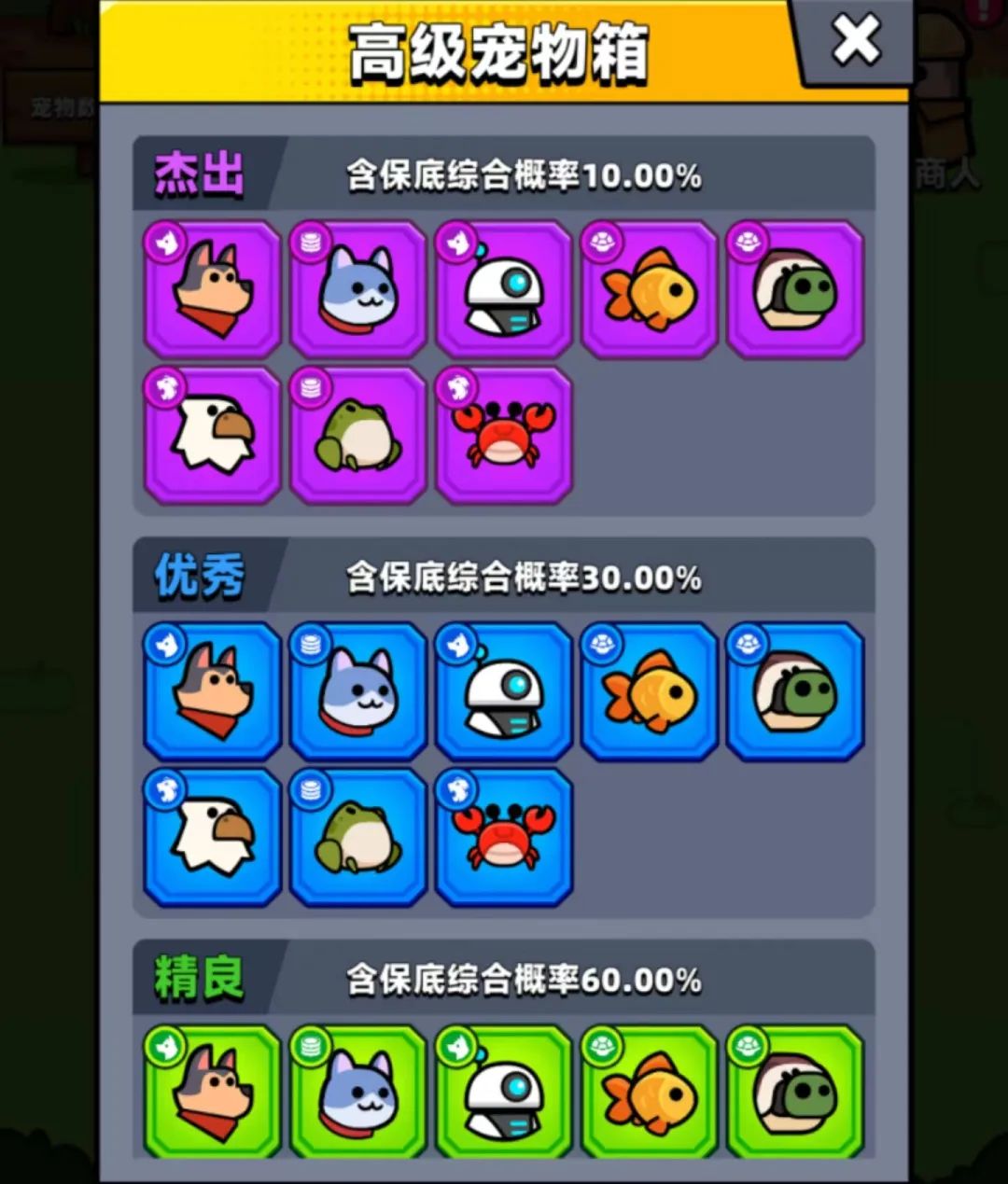Tap the blue 优秀 robot pet tile
The width and height of the screenshot is (1008, 1184).
[504, 691]
